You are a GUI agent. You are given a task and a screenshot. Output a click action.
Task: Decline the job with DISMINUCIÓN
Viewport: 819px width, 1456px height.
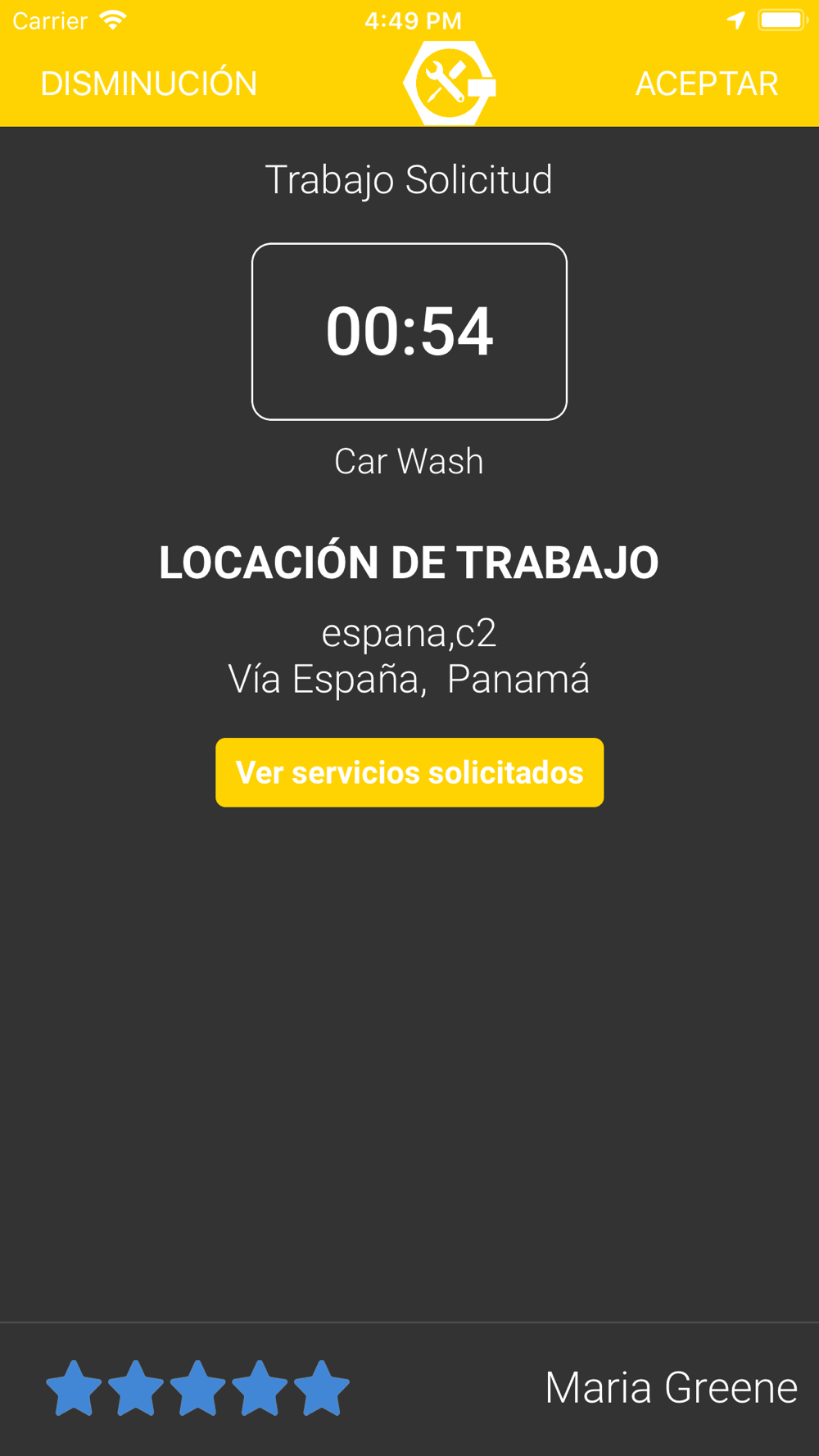(149, 84)
